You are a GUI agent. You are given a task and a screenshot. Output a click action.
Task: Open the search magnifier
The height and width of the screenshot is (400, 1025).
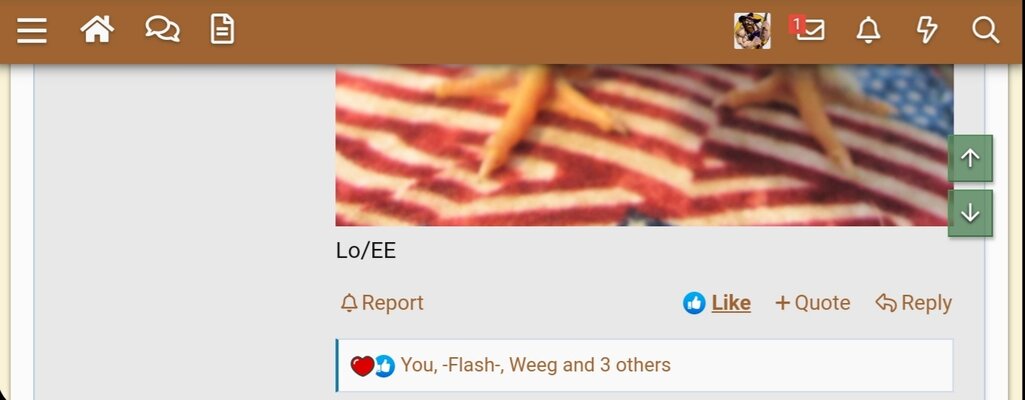(x=986, y=31)
